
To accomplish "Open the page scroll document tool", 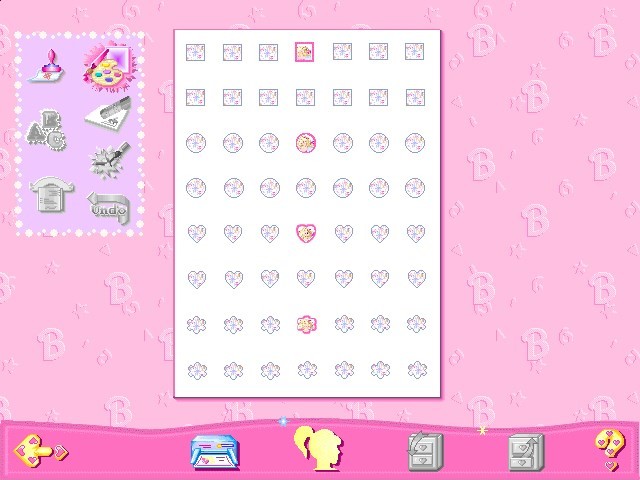I will click(x=46, y=193).
